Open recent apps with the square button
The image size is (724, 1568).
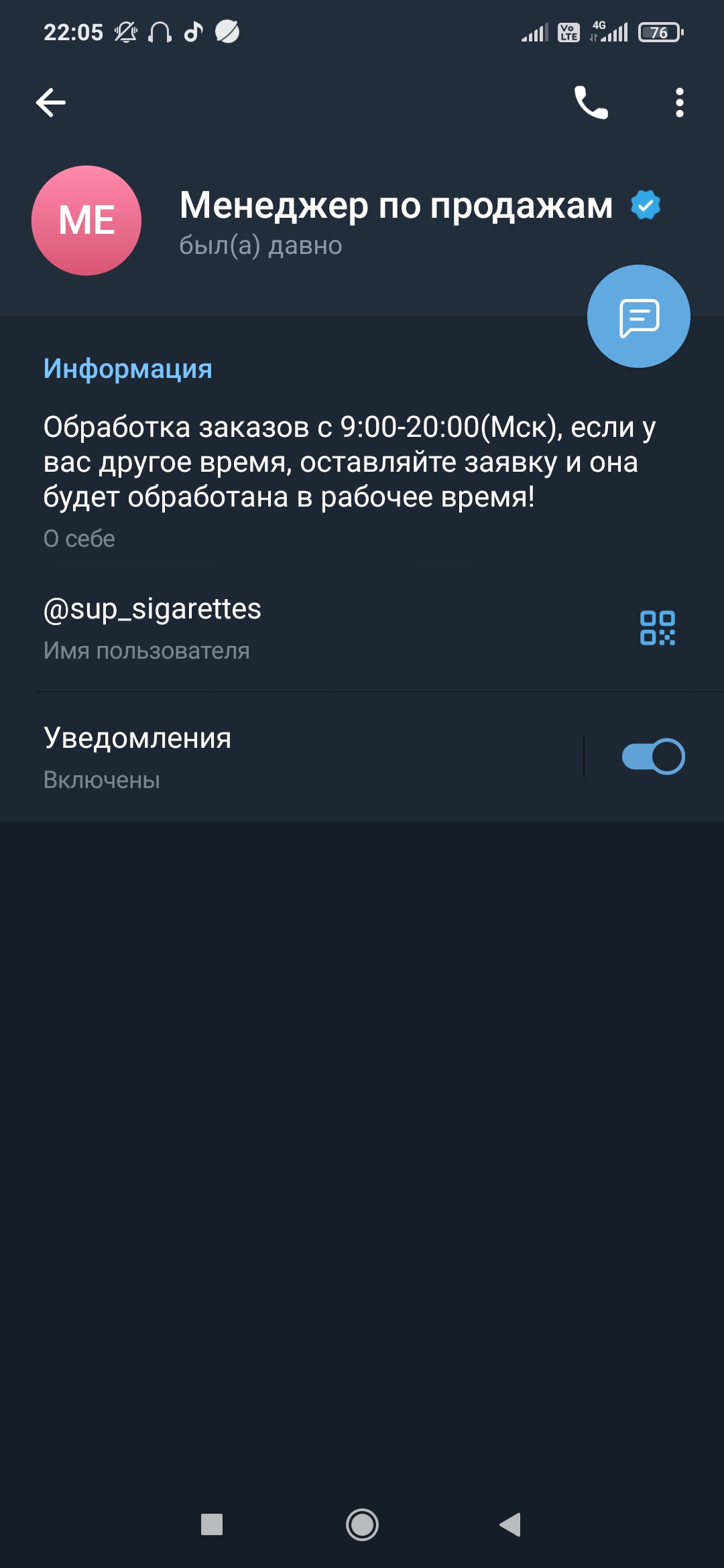point(212,1524)
